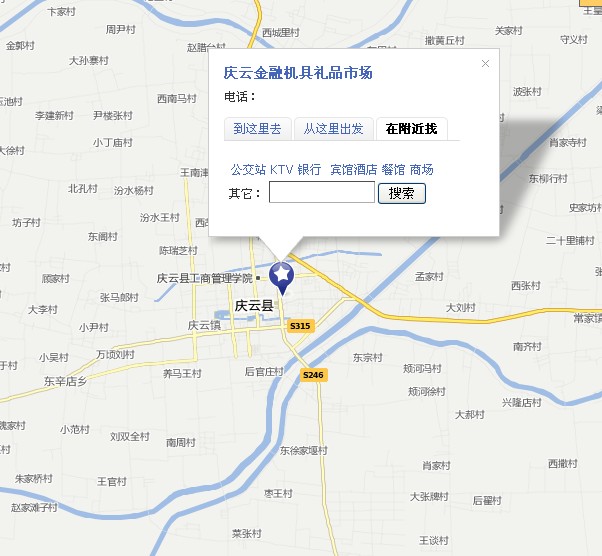602x556 pixels.
Task: Search nearby KTV
Action: [280, 170]
